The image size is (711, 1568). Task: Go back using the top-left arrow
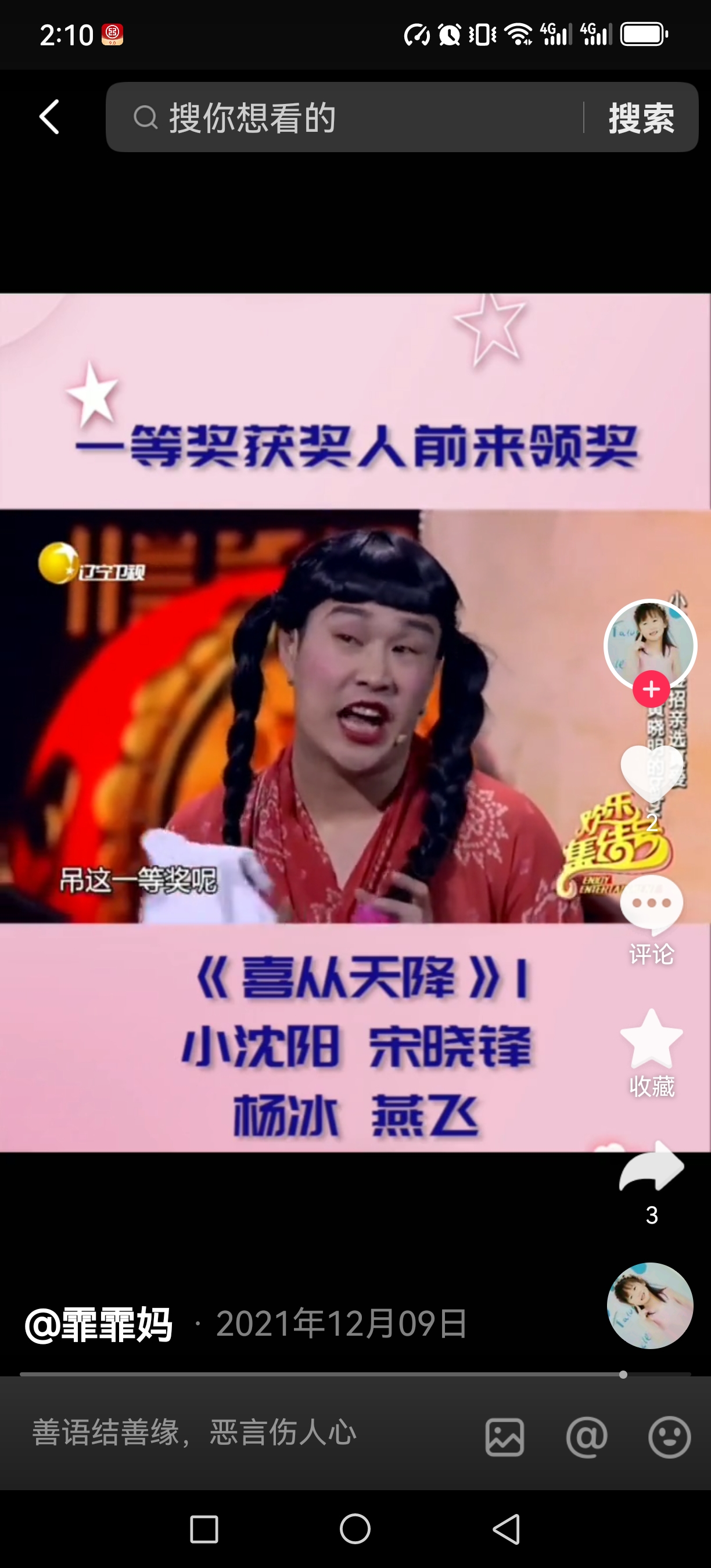pyautogui.click(x=49, y=117)
